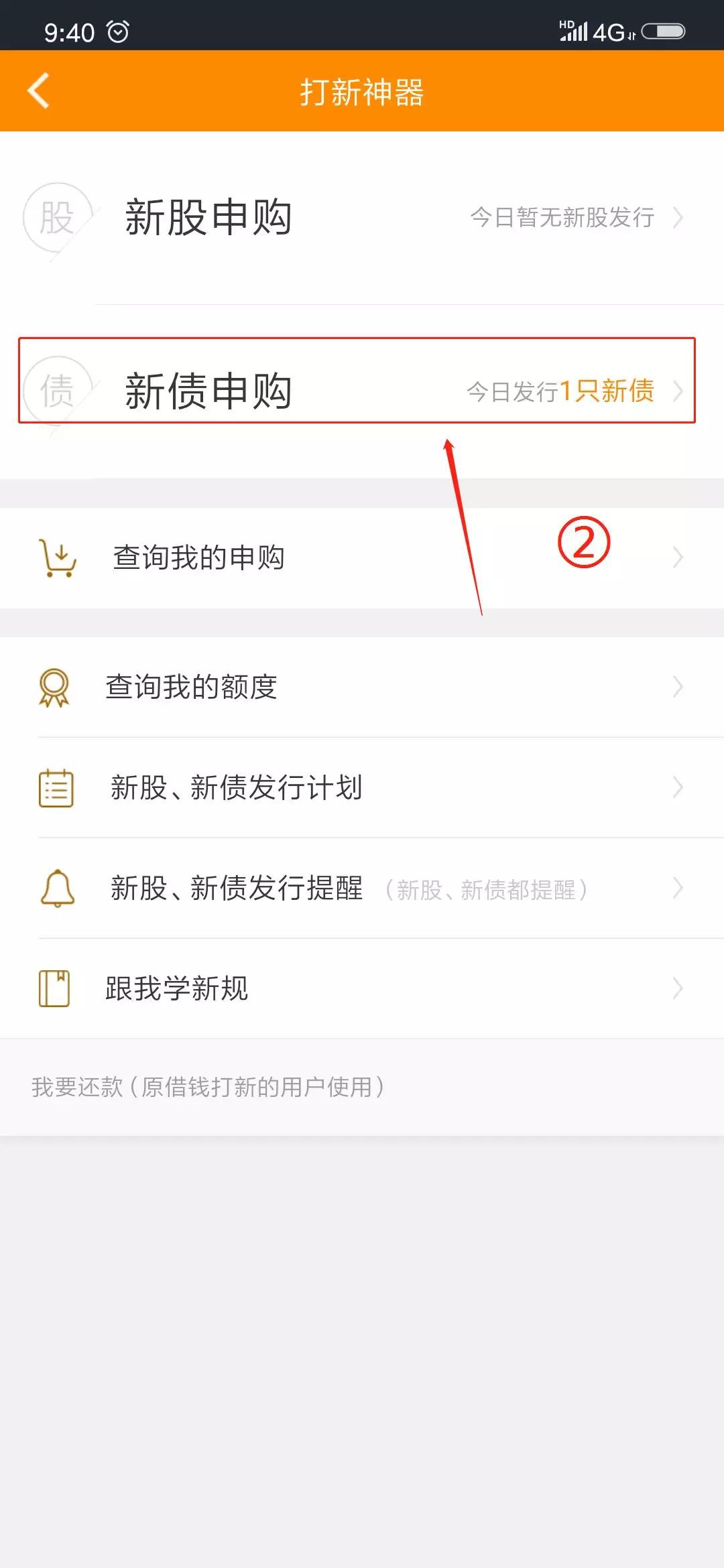Expand the 新股申购 row chevron

pyautogui.click(x=678, y=218)
